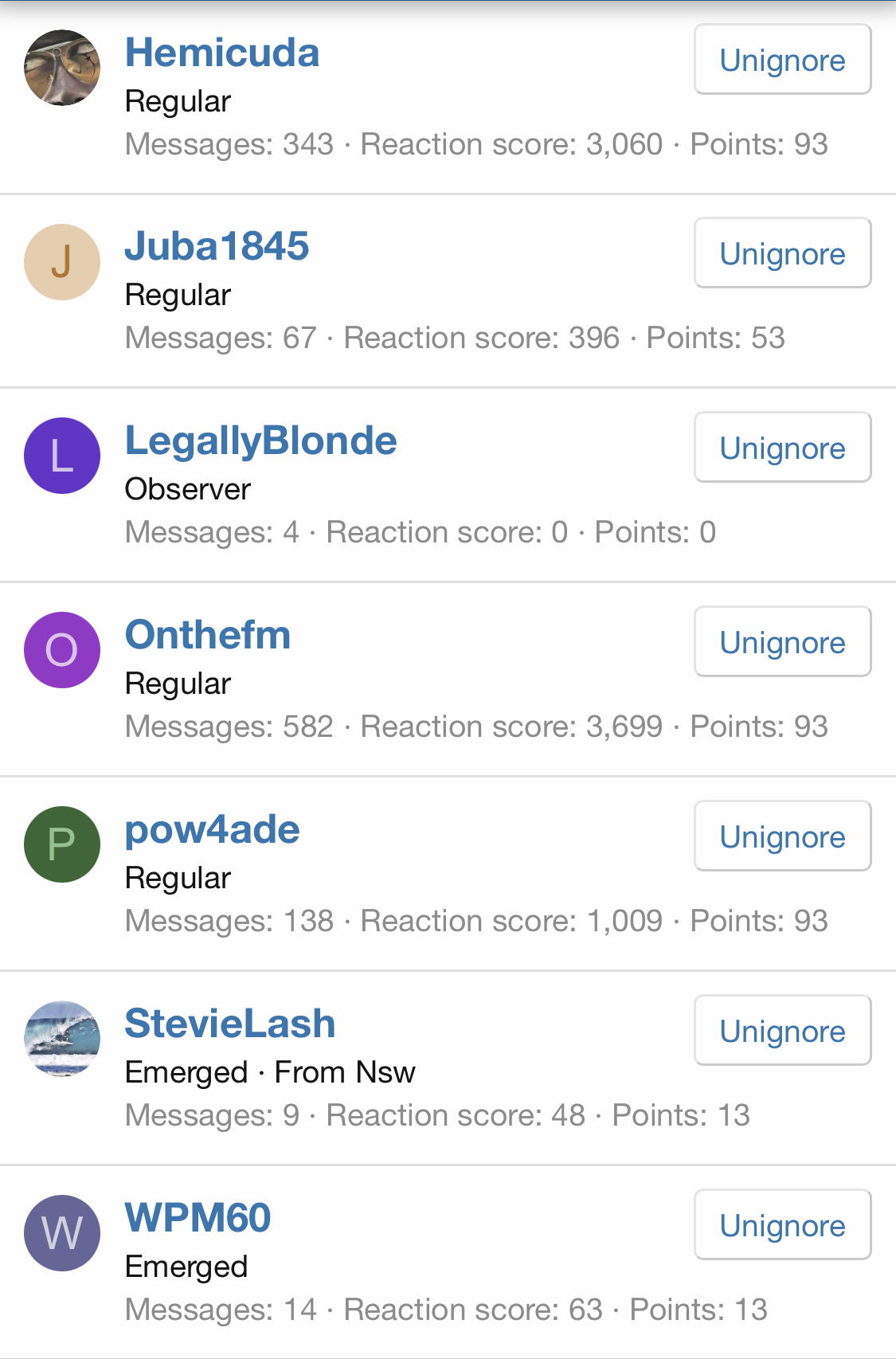
Task: Tap StevieLash's surfing avatar
Action: point(62,1039)
